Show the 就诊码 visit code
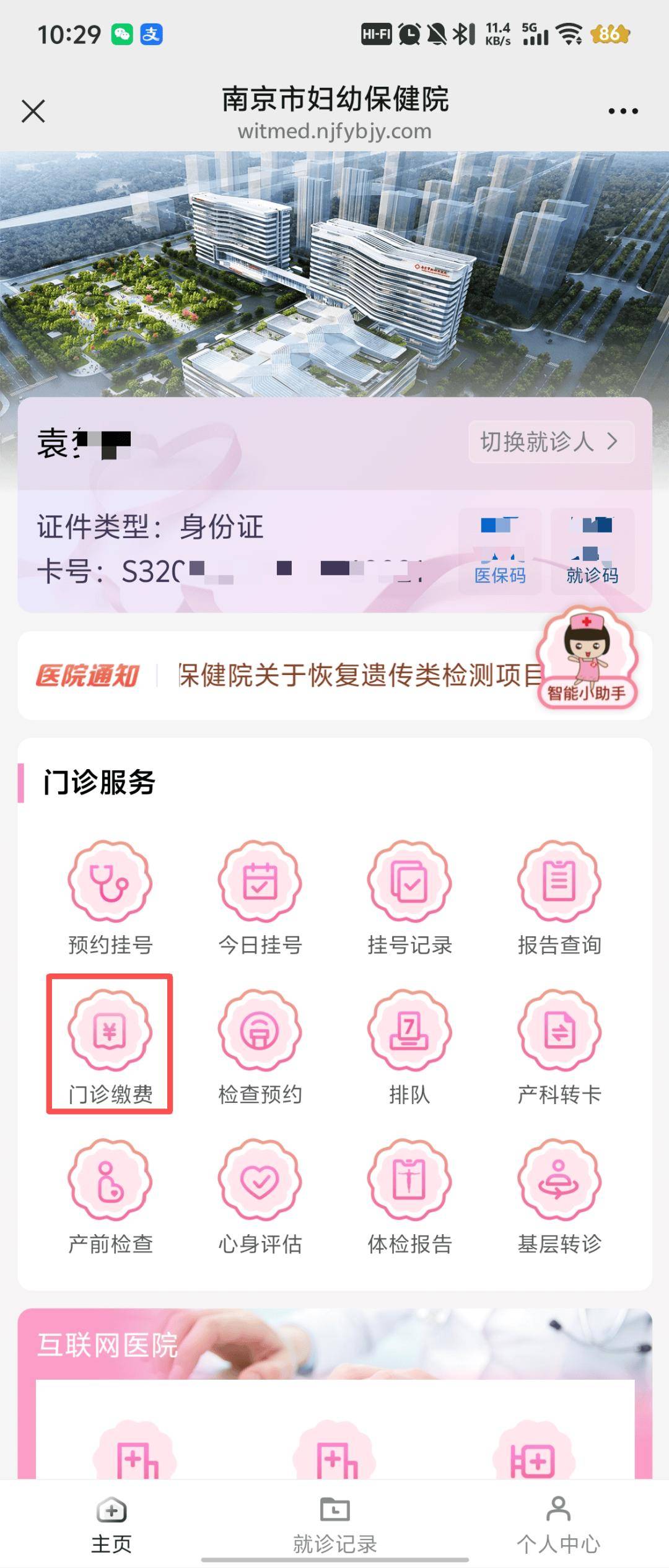The width and height of the screenshot is (669, 1568). tap(592, 551)
